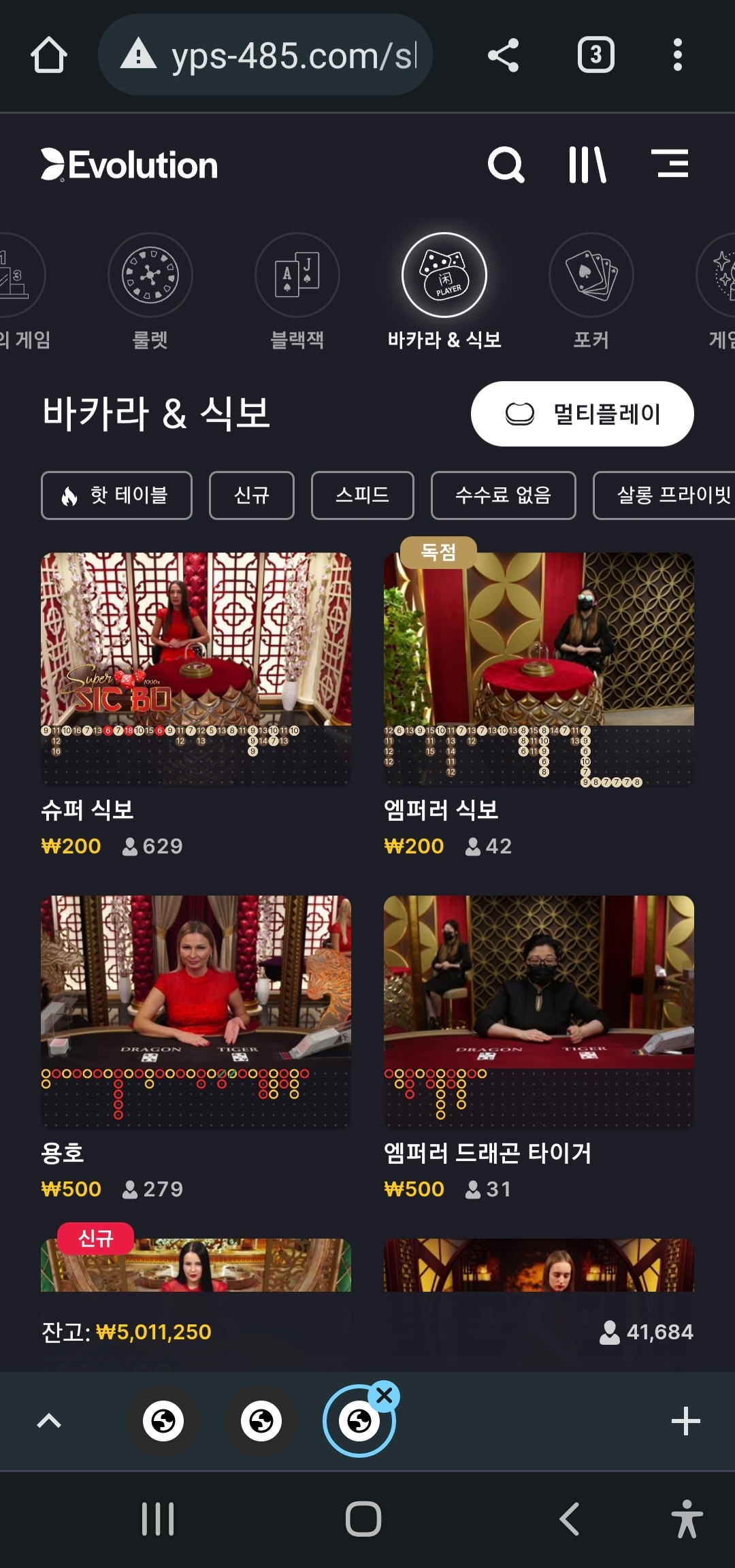Open the hamburger menu in Evolution header
The image size is (735, 1568).
pos(670,164)
